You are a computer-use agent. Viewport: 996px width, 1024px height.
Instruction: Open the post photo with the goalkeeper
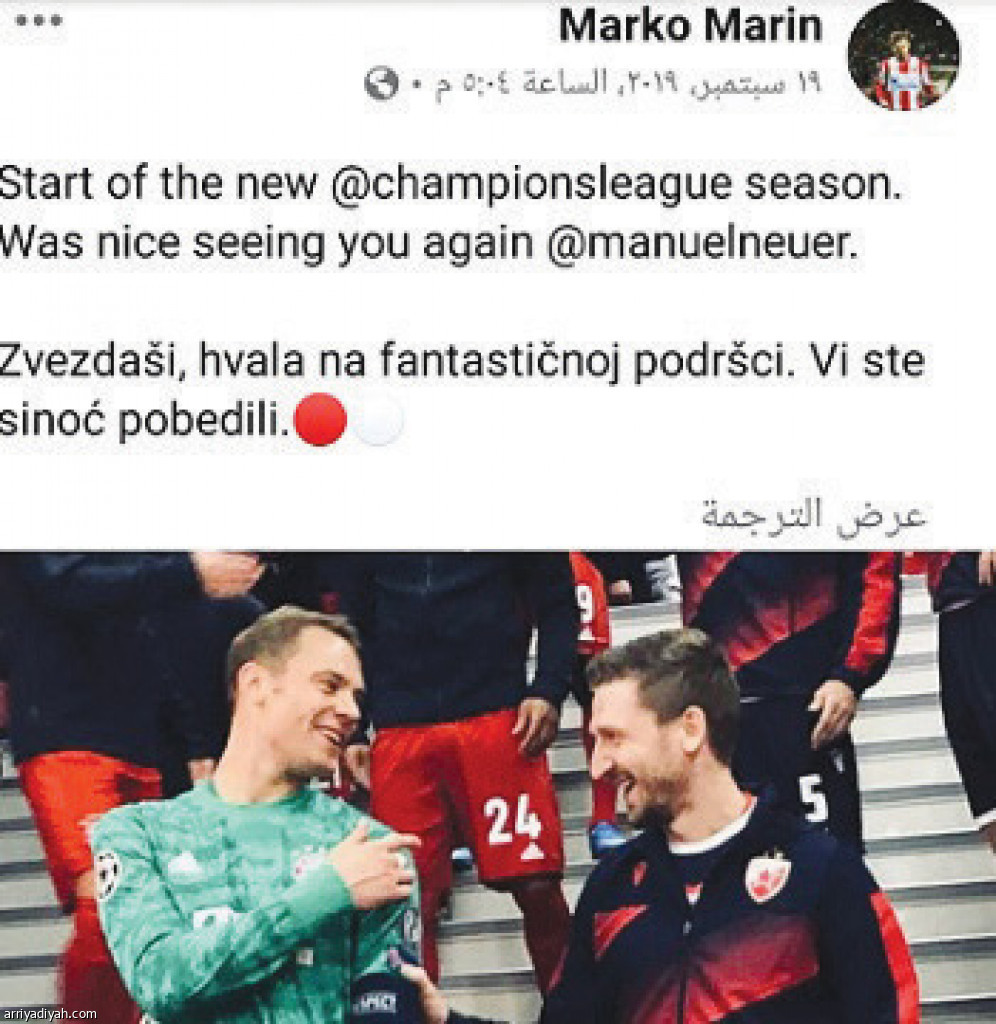497,786
